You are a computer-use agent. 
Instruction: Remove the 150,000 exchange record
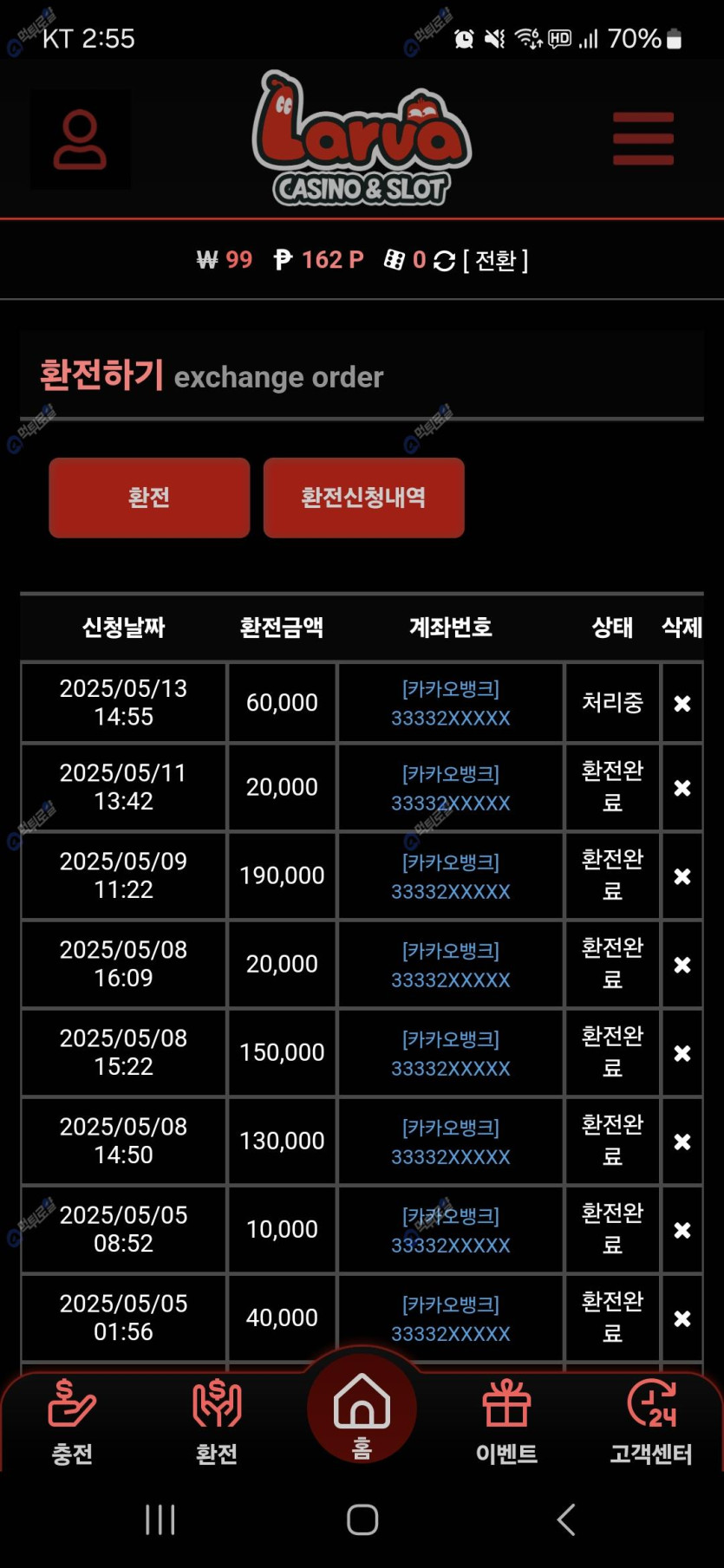(682, 1053)
